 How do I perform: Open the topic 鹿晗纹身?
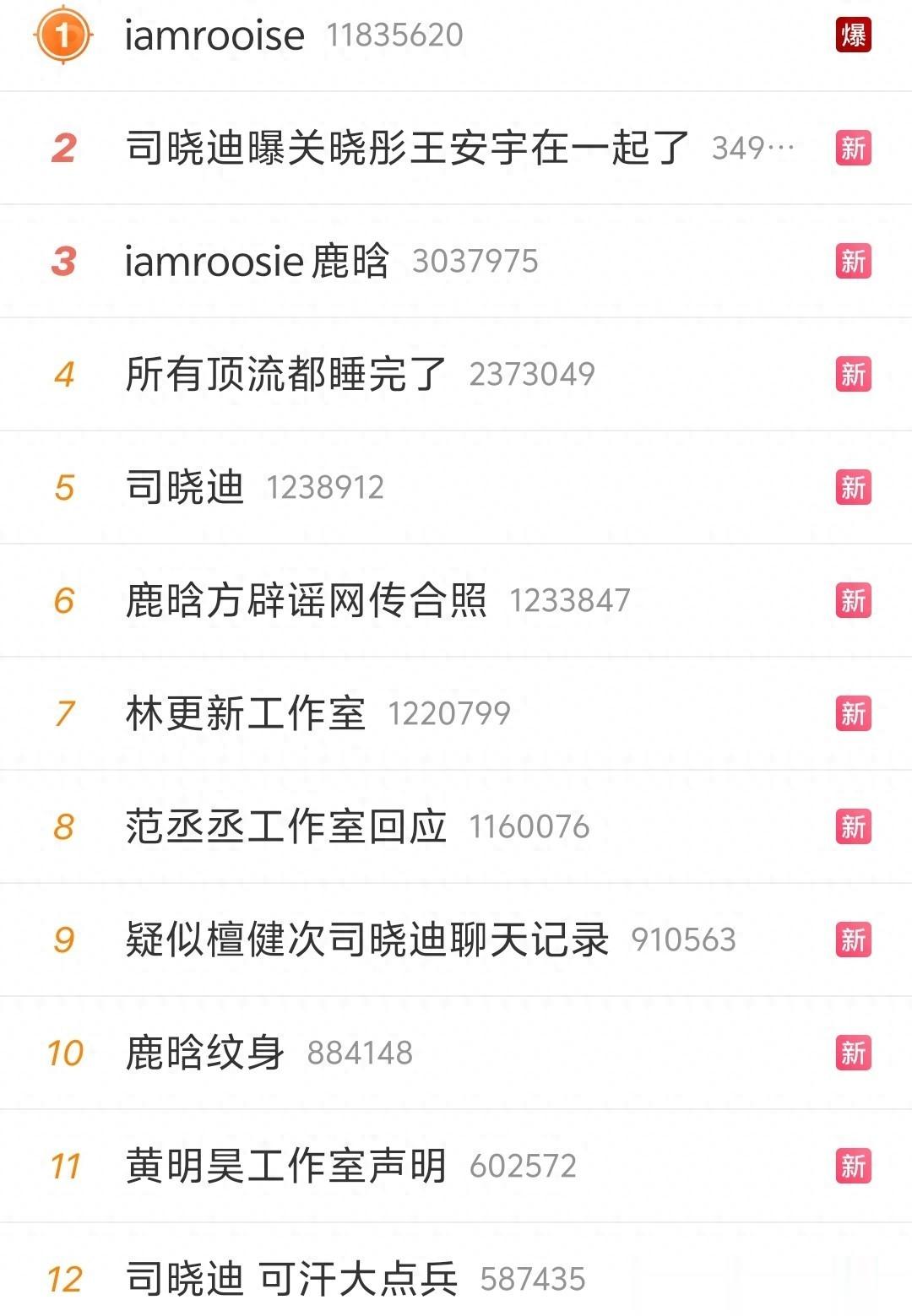pos(205,1053)
